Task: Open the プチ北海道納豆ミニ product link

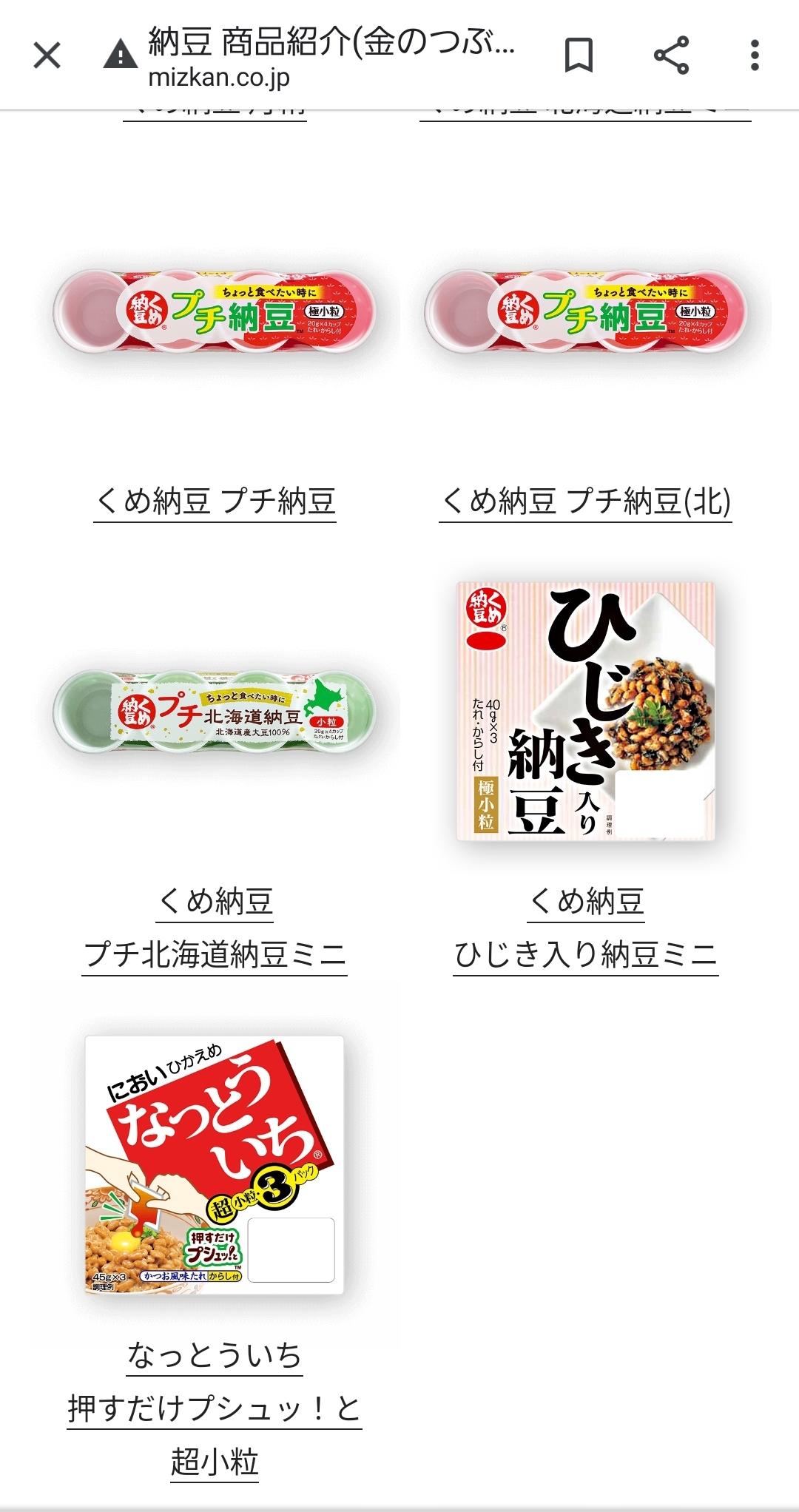Action: coord(215,954)
